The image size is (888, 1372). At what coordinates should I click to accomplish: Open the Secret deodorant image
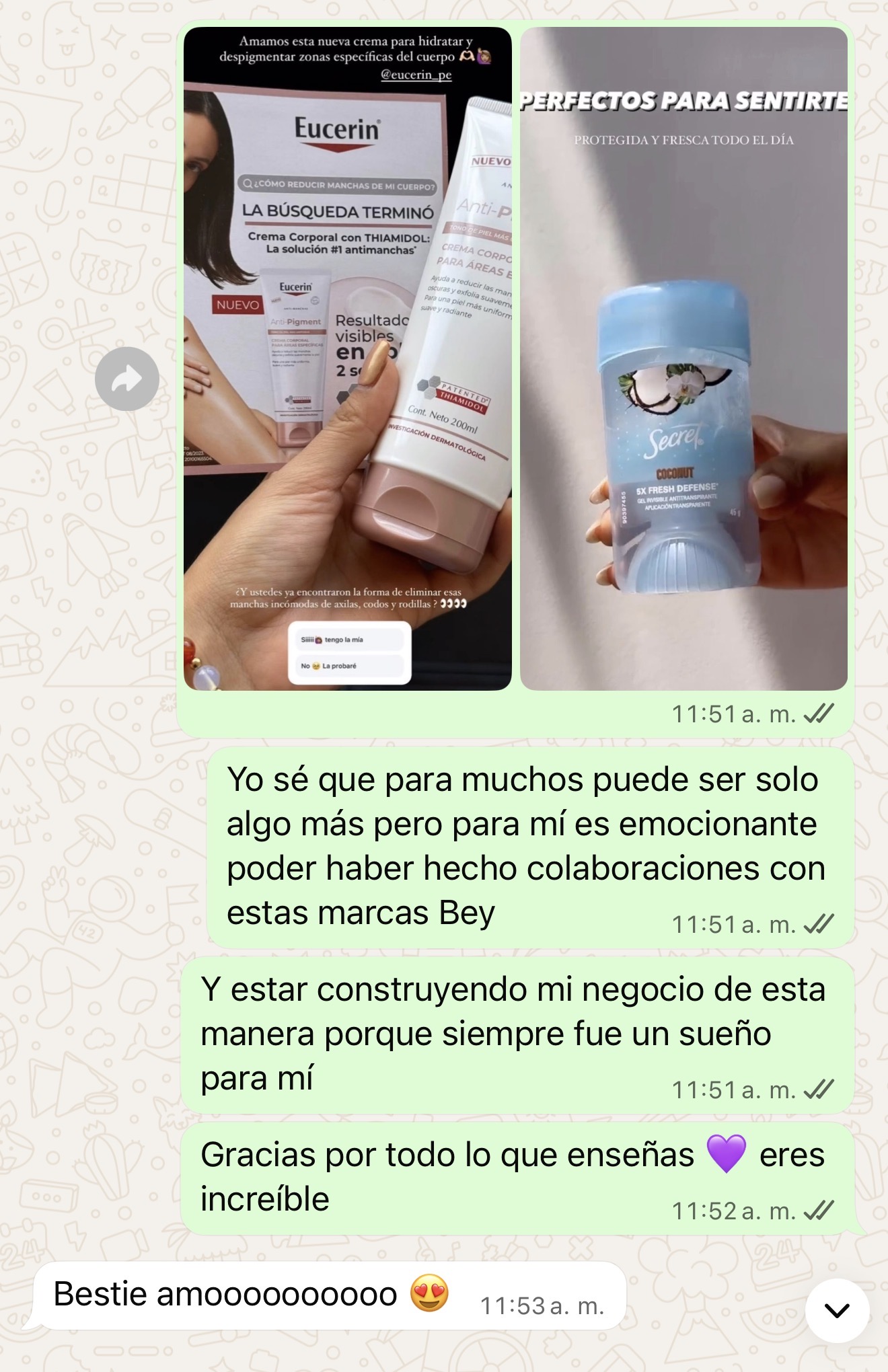tap(683, 358)
